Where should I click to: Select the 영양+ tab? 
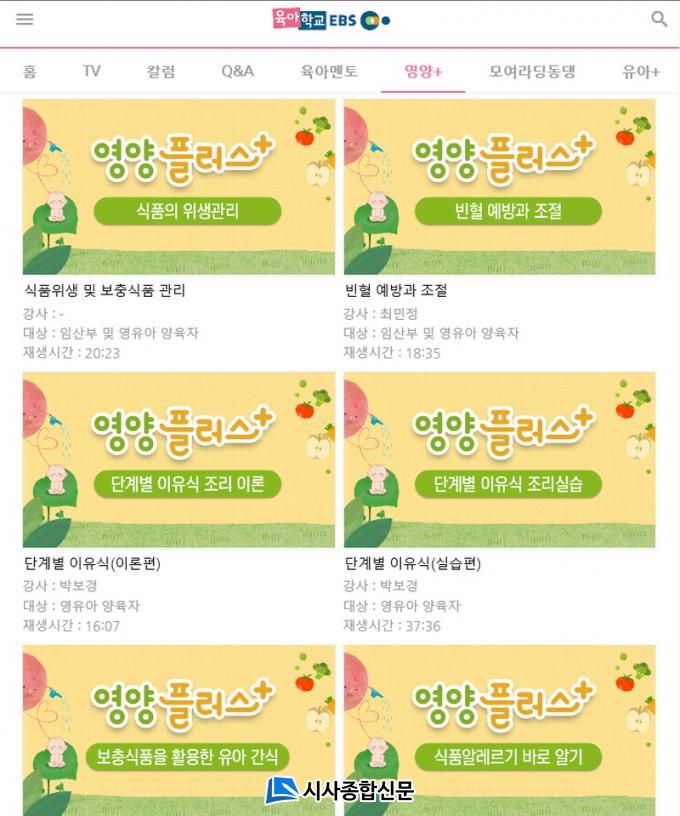423,71
